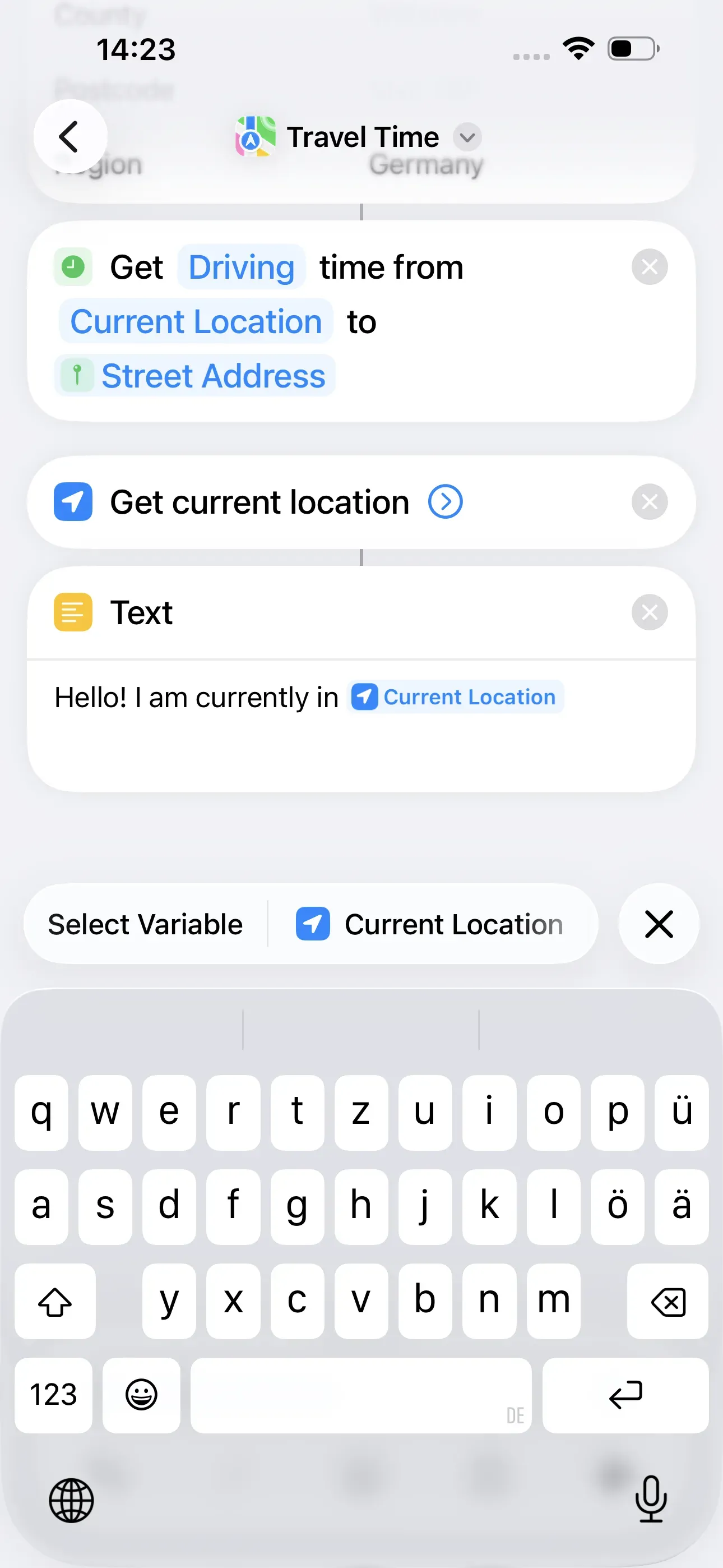Switch keyboard language with globe icon
This screenshot has width=723, height=1568.
click(72, 1501)
